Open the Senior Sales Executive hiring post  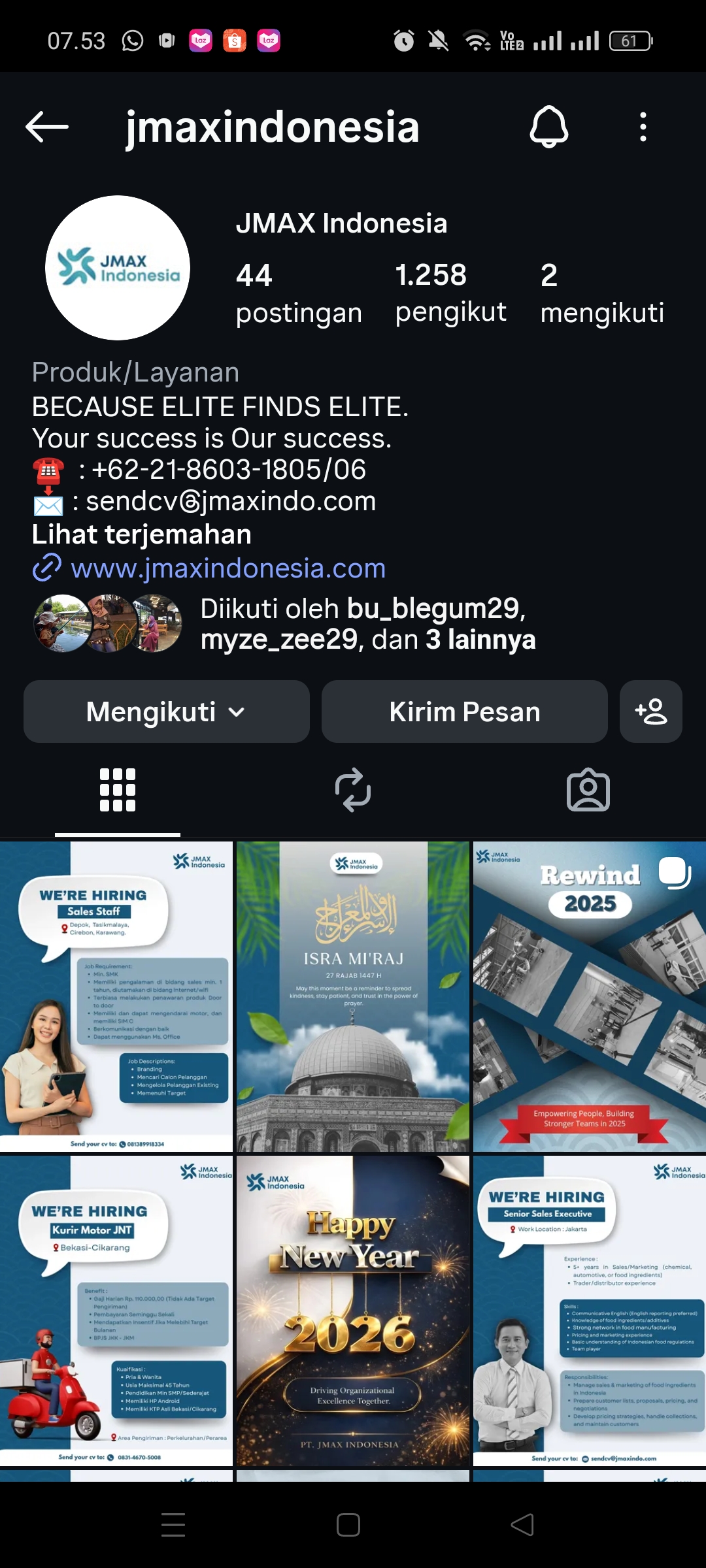pos(589,1310)
